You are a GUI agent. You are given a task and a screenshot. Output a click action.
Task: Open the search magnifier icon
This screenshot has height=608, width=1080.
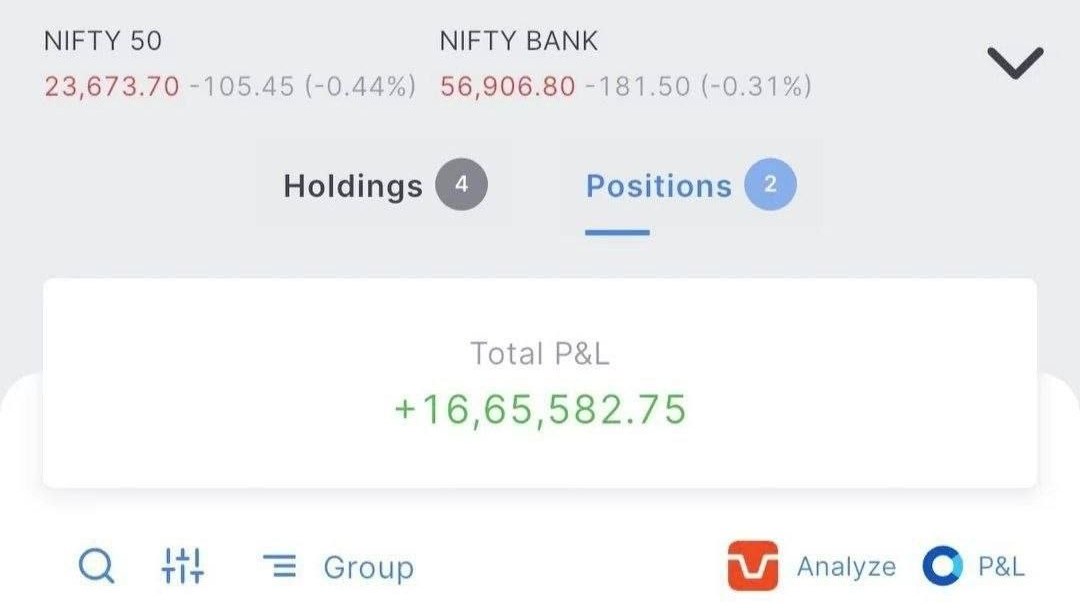tap(96, 566)
